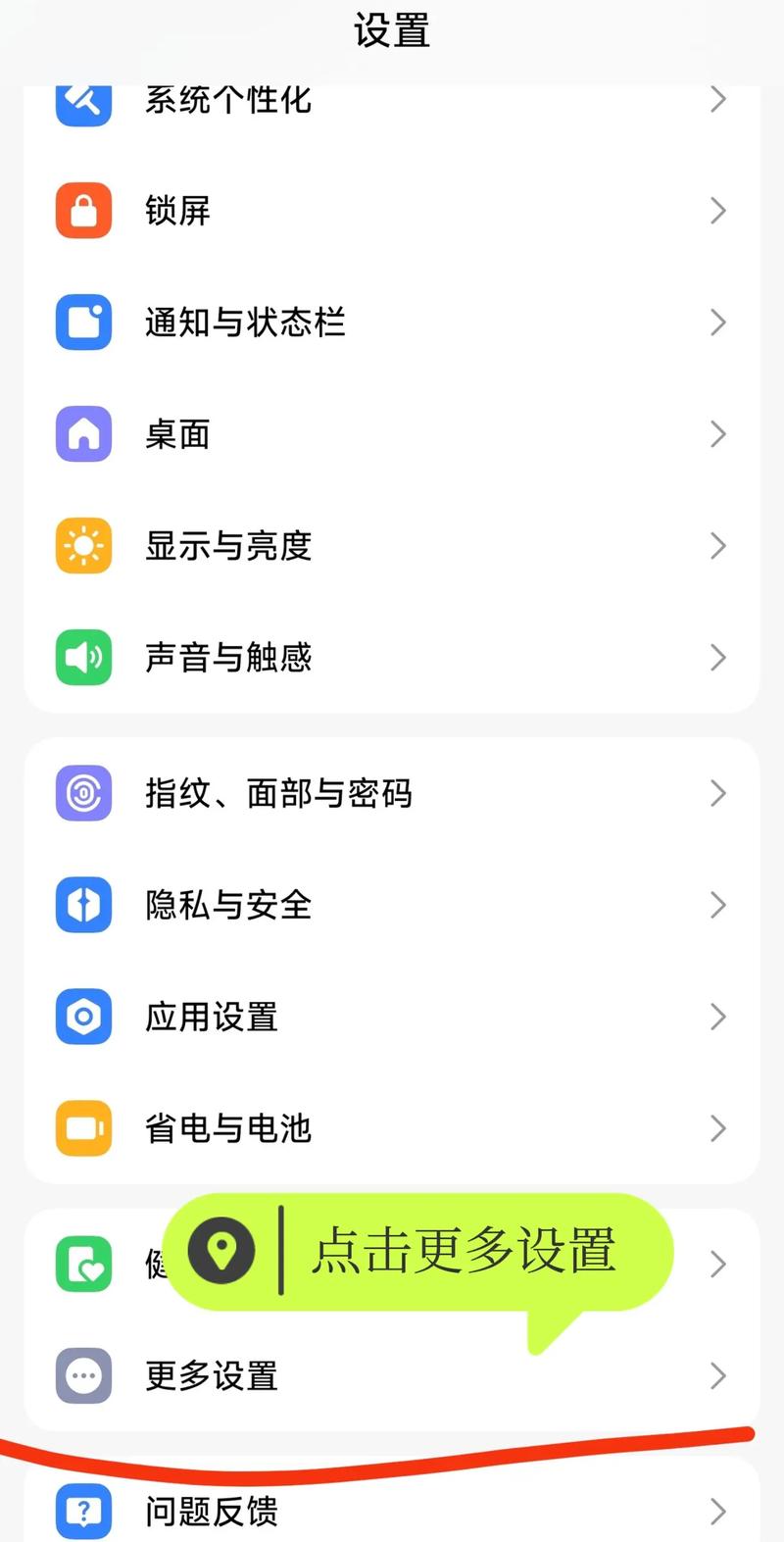Tap the 更多设置 ellipsis icon
This screenshot has height=1542, width=784.
82,1375
